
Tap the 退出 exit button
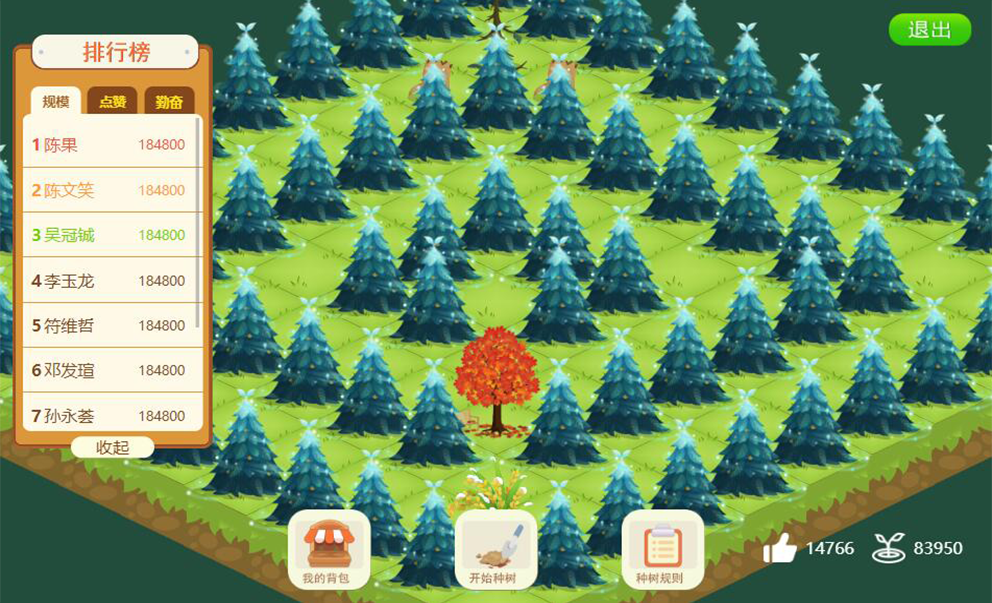929,30
